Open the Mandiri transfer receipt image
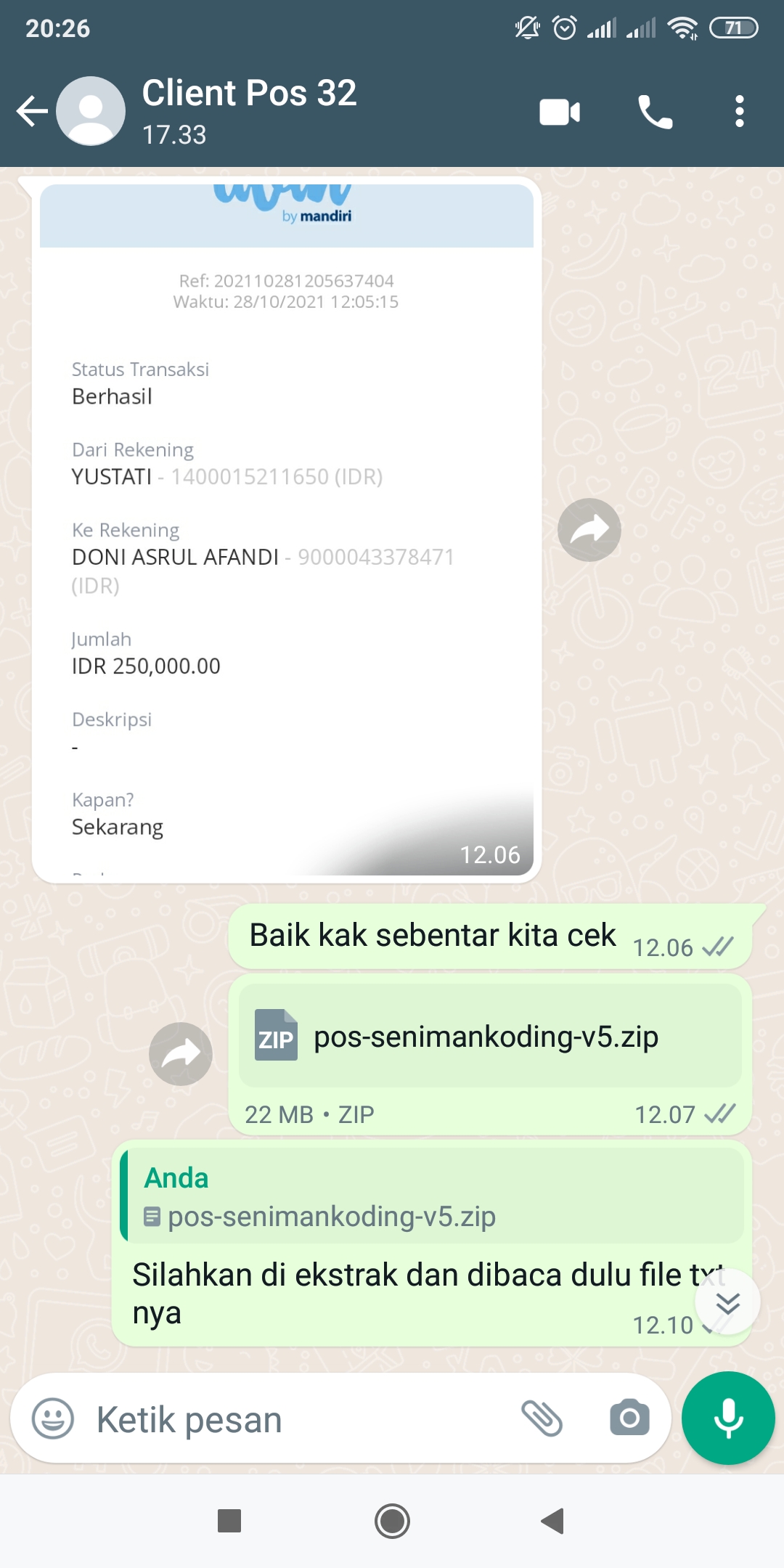This screenshot has width=784, height=1568. pyautogui.click(x=287, y=530)
